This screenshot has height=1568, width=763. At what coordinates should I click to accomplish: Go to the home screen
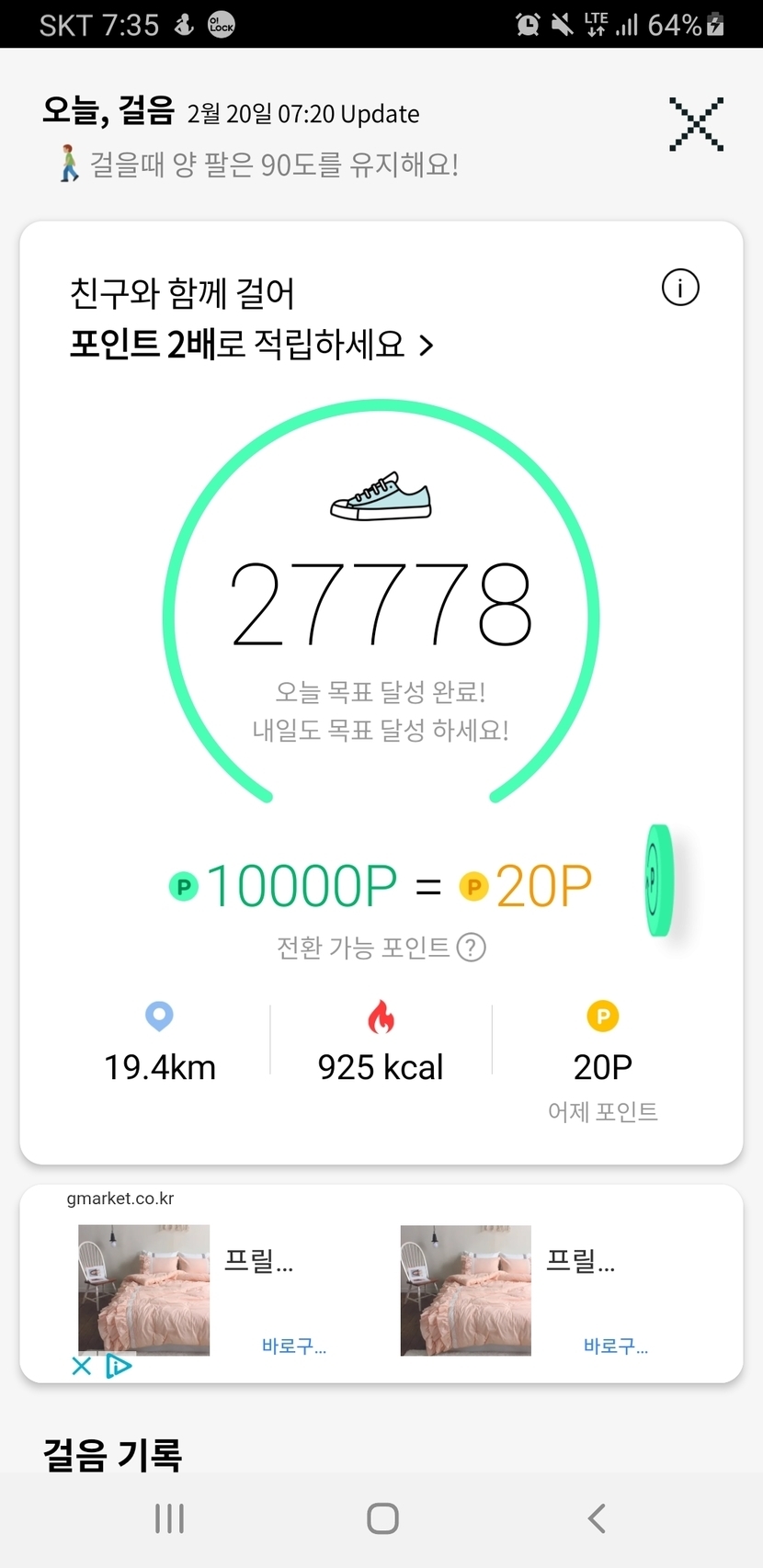click(382, 1518)
